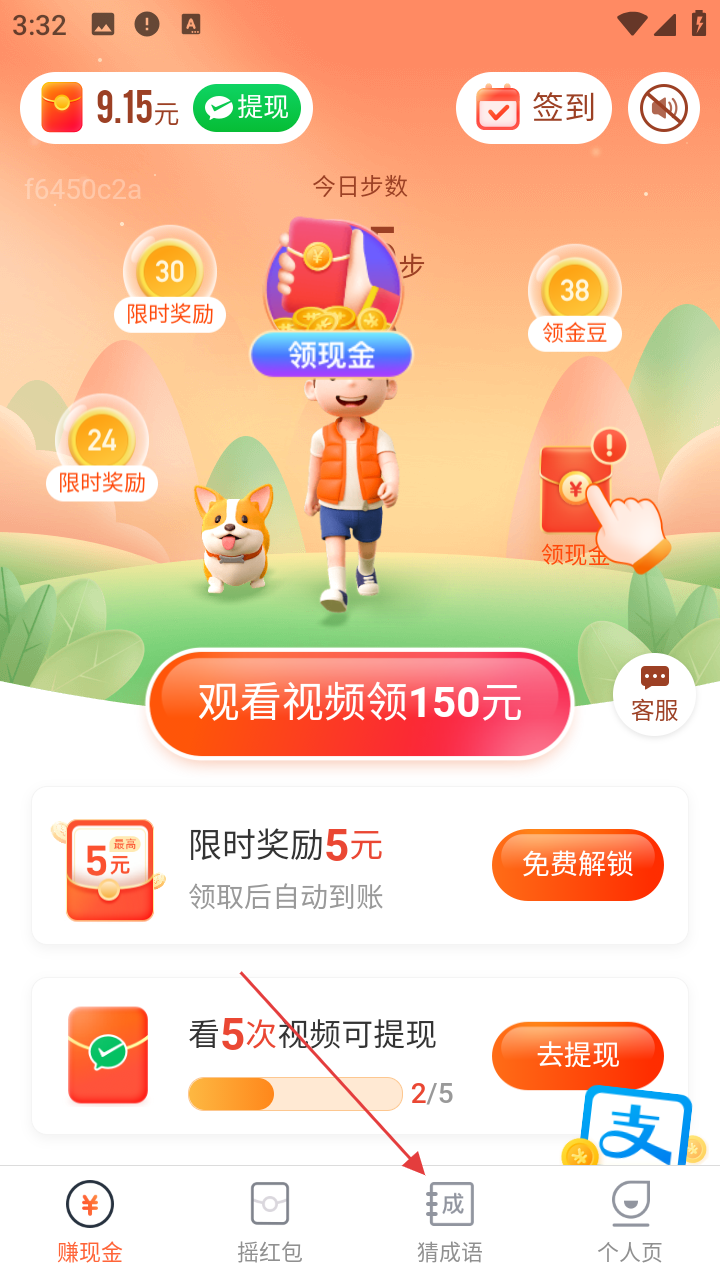Image resolution: width=720 pixels, height=1280 pixels.
Task: Switch to the 赚现金 tab
Action: click(90, 1222)
